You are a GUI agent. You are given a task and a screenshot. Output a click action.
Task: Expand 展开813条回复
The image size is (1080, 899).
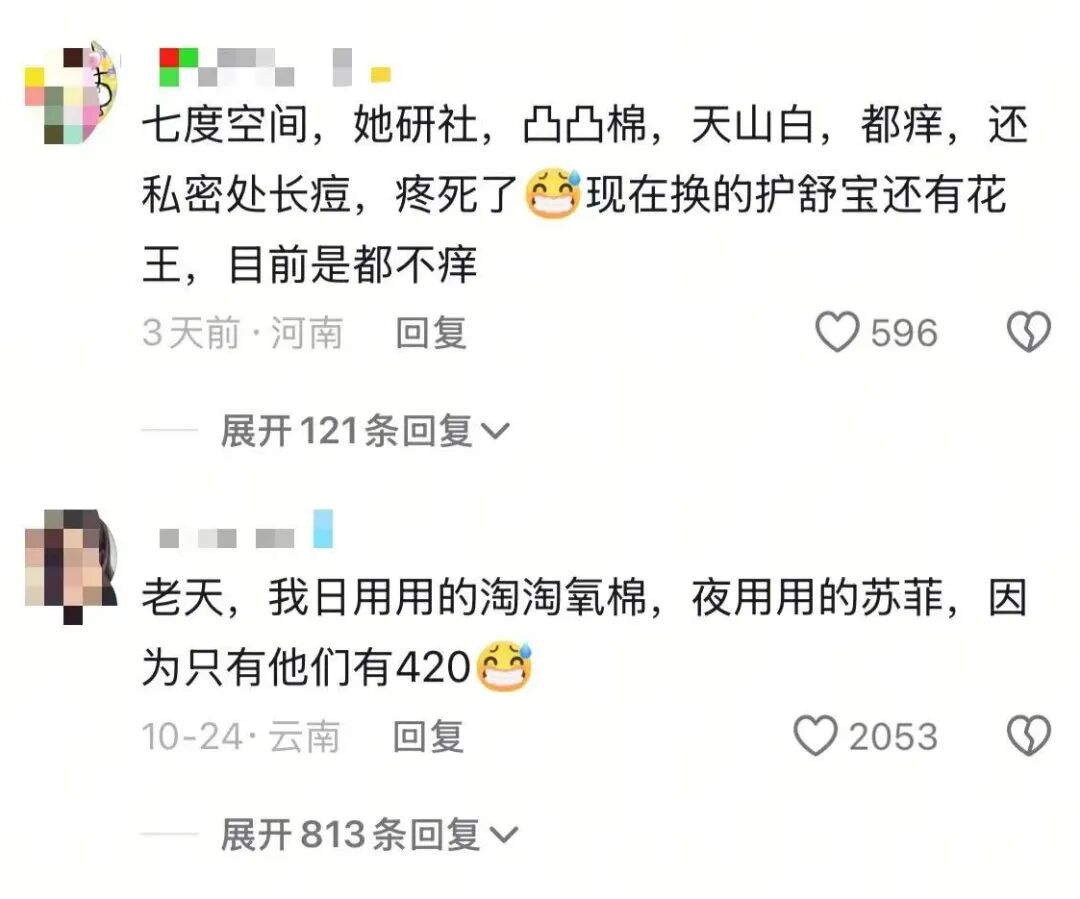[368, 834]
